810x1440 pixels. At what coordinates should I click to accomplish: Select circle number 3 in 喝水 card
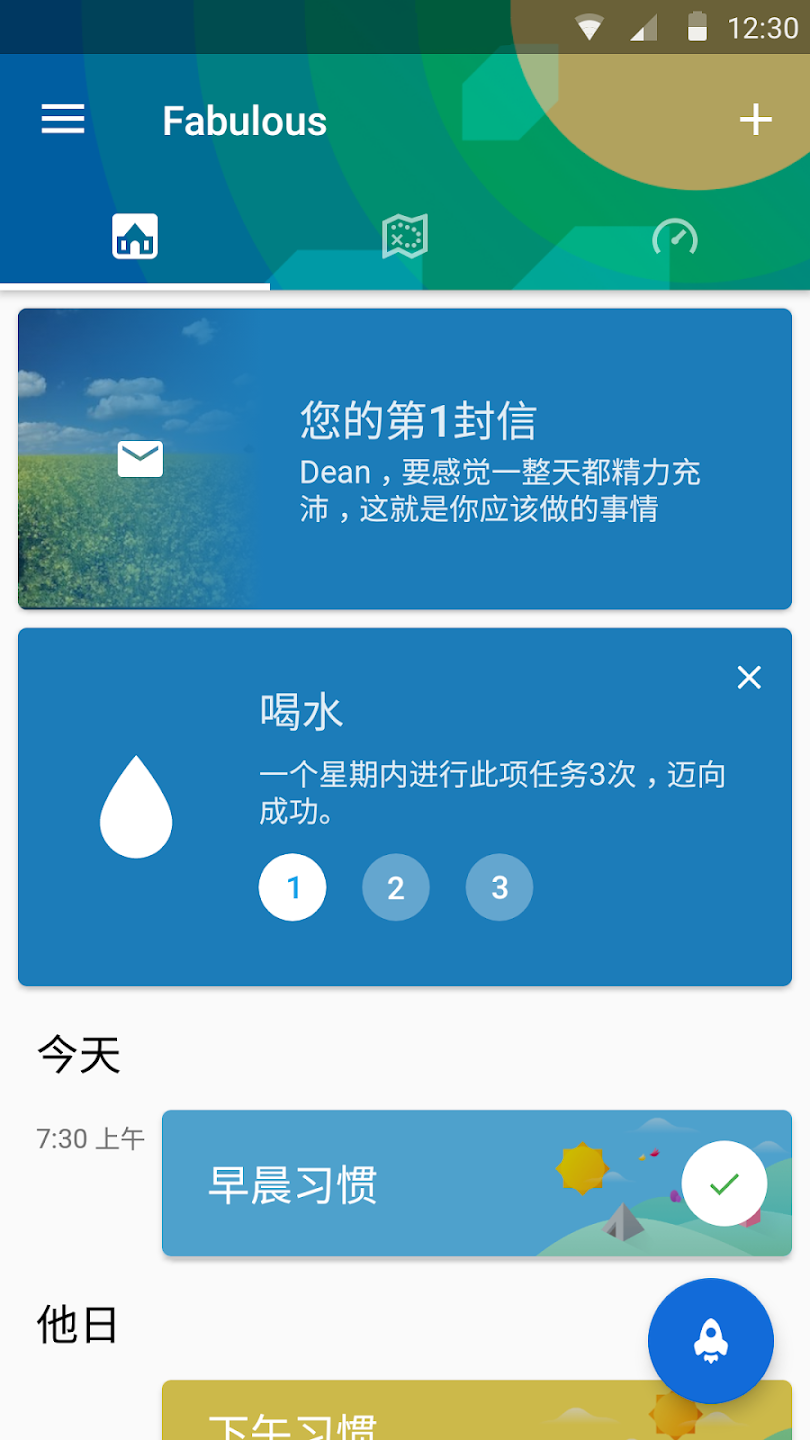499,887
